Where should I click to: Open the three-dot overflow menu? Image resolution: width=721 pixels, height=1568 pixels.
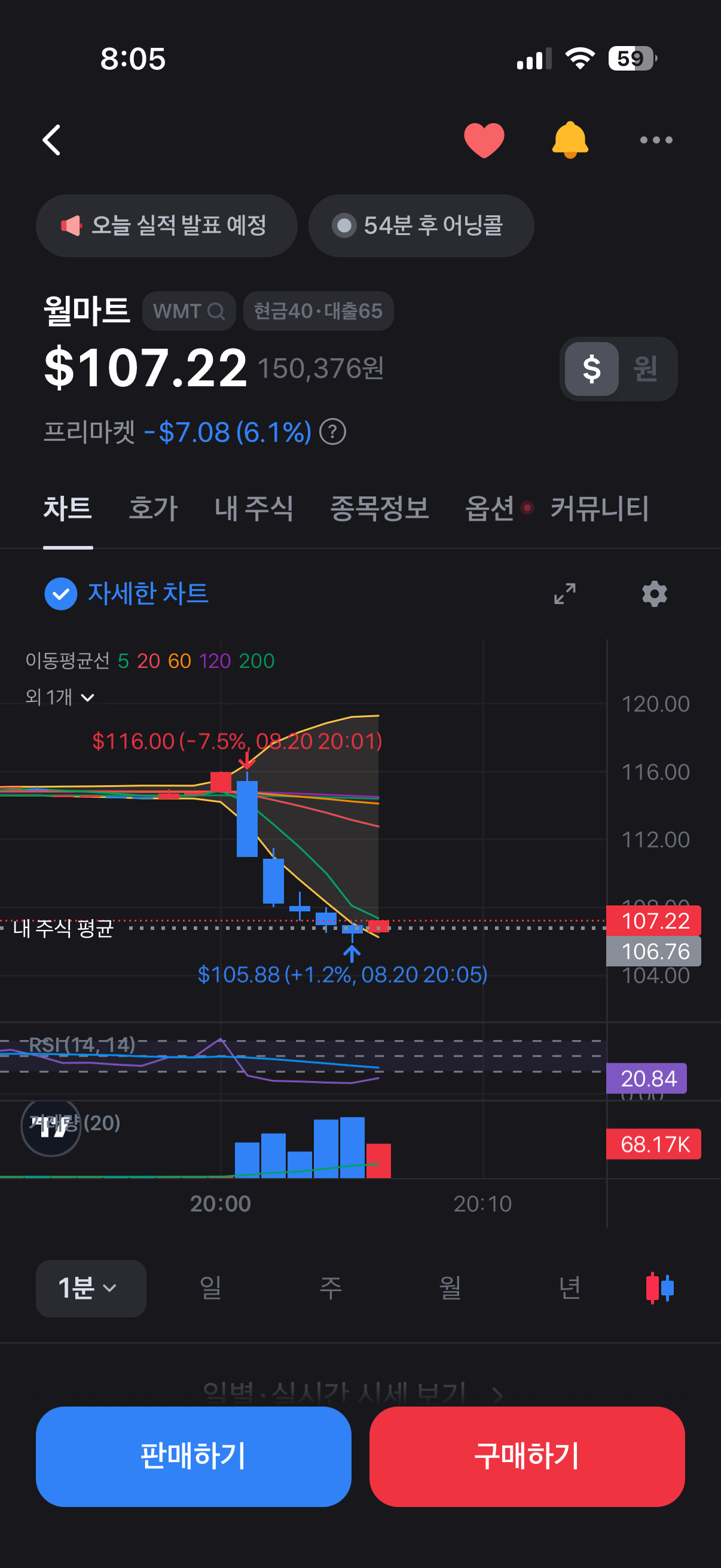pyautogui.click(x=656, y=140)
